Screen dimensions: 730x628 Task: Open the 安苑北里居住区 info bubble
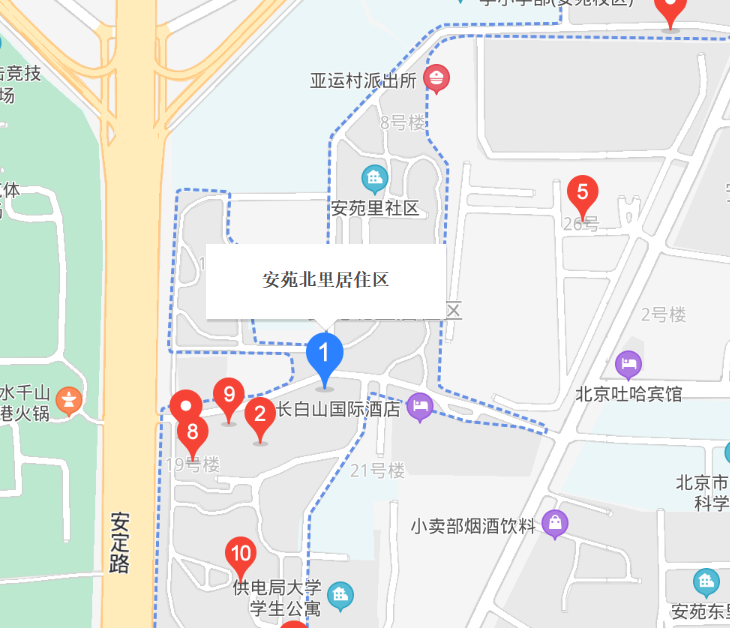click(x=325, y=281)
